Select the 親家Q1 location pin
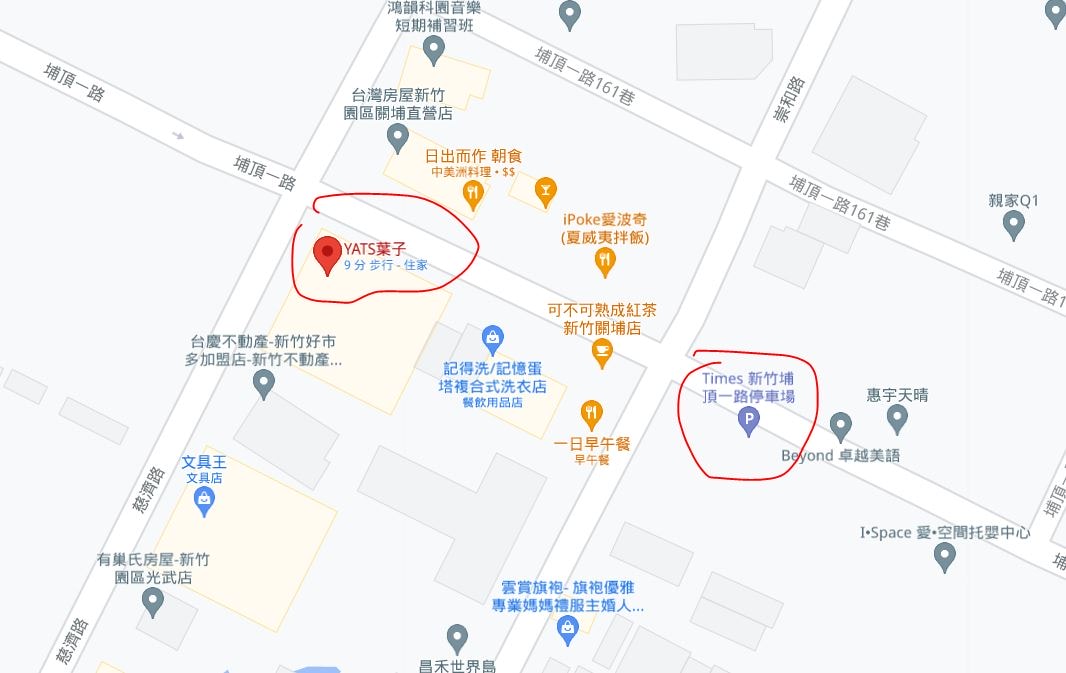Image resolution: width=1066 pixels, height=673 pixels. pos(1014,225)
